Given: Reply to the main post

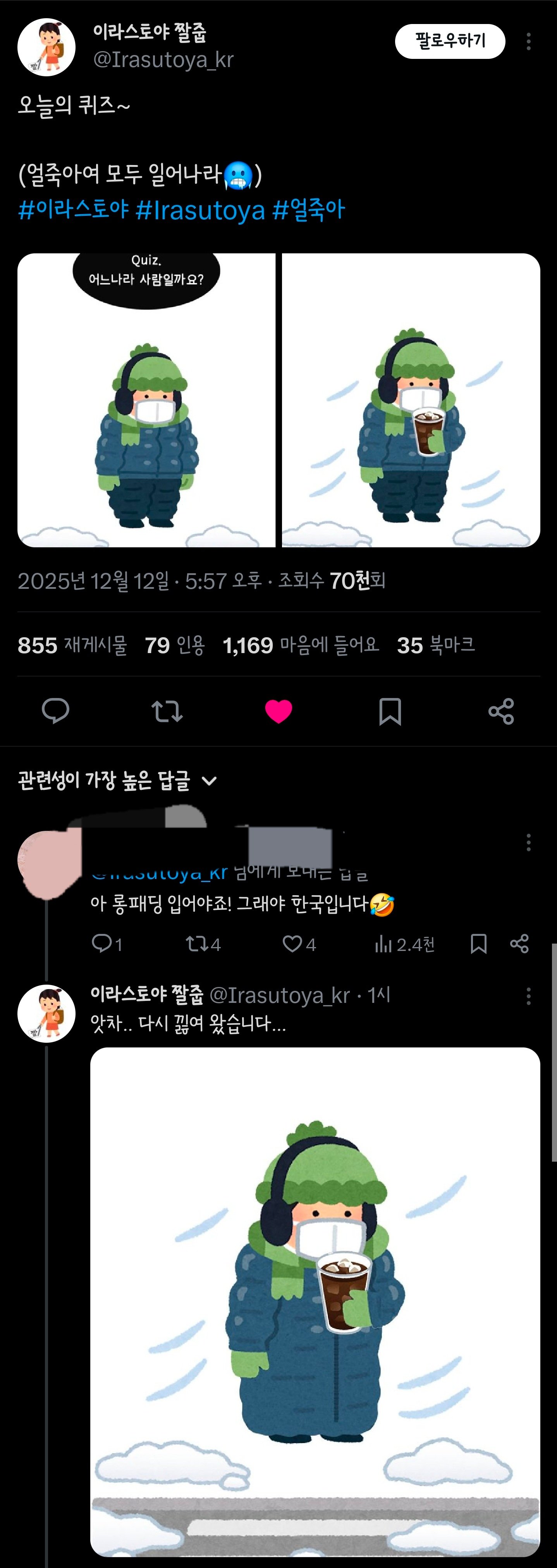Looking at the screenshot, I should pyautogui.click(x=55, y=711).
